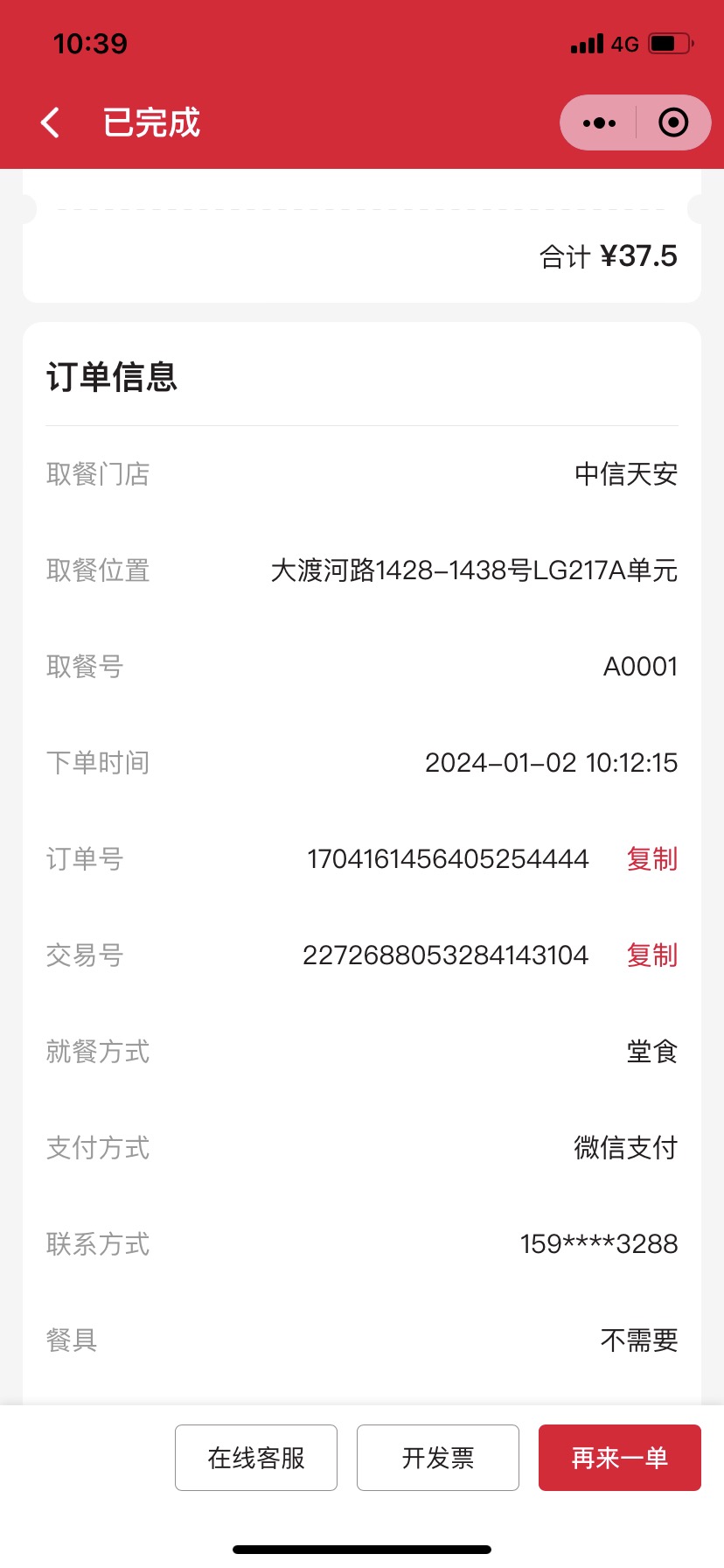Request an invoice with 开发票
The width and height of the screenshot is (724, 1568).
point(438,1458)
